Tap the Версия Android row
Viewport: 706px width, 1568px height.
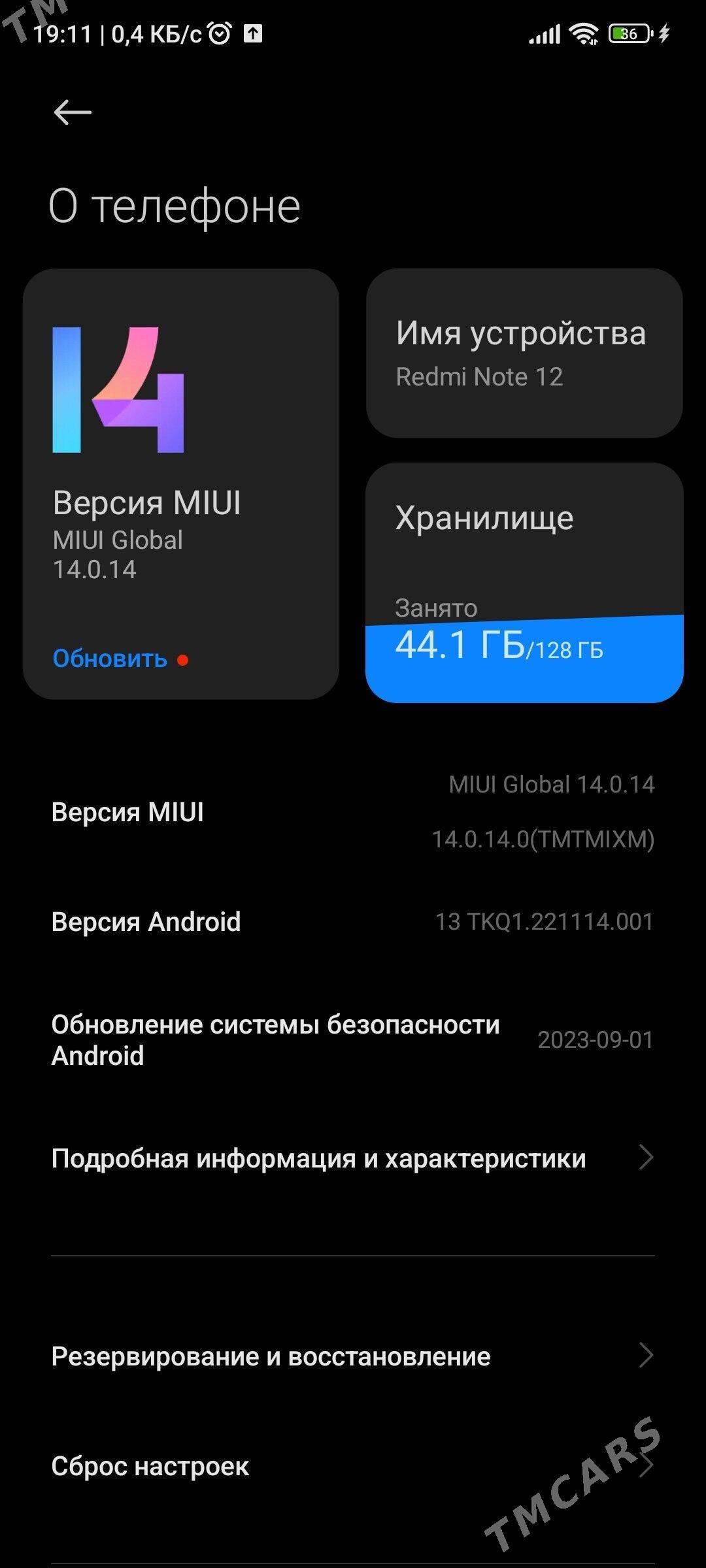point(353,922)
